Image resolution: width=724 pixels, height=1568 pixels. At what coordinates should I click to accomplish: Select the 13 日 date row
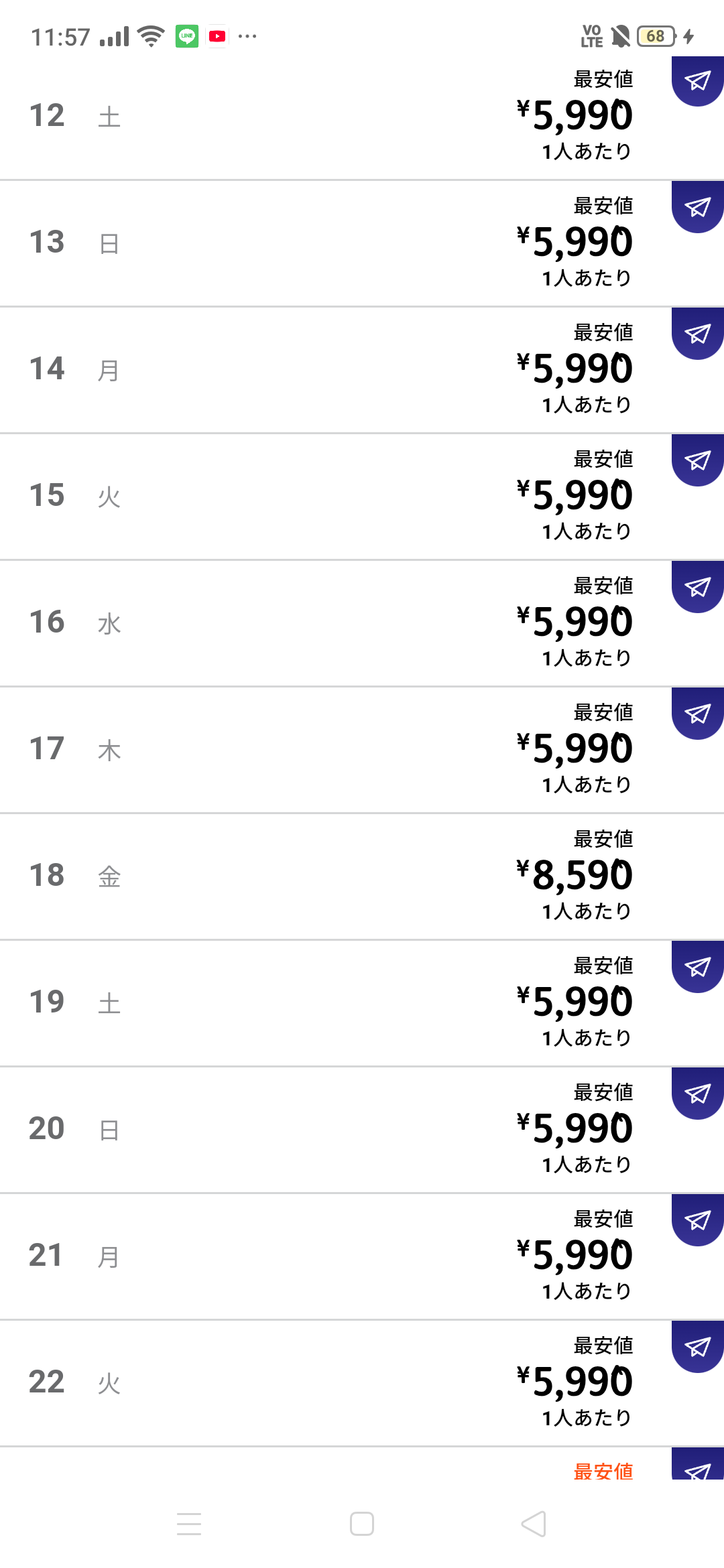point(362,243)
